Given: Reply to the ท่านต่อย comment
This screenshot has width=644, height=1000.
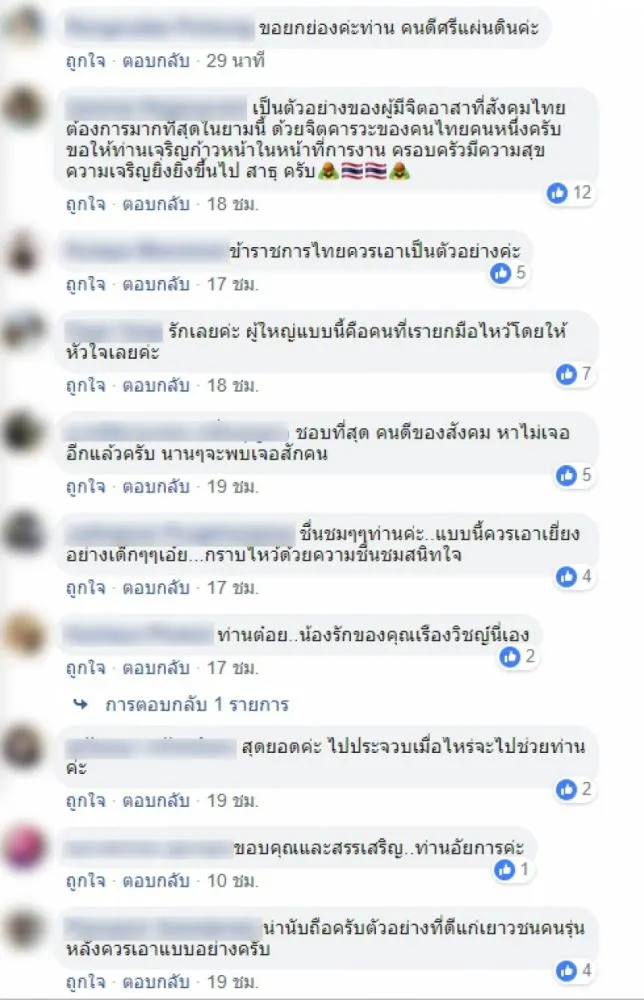Looking at the screenshot, I should [x=156, y=667].
